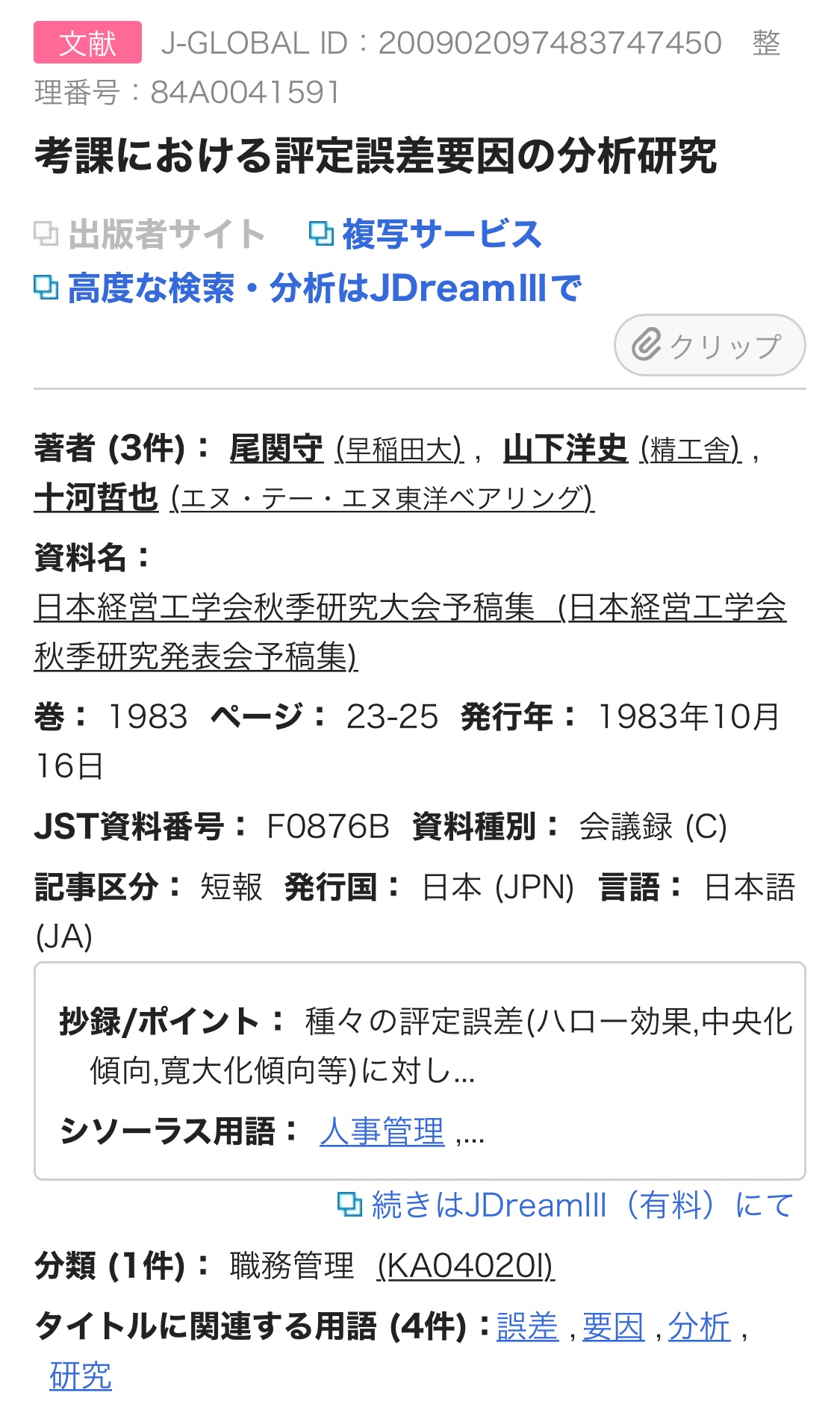The height and width of the screenshot is (1413, 840).
Task: Open related term 研究
Action: coord(81,1376)
